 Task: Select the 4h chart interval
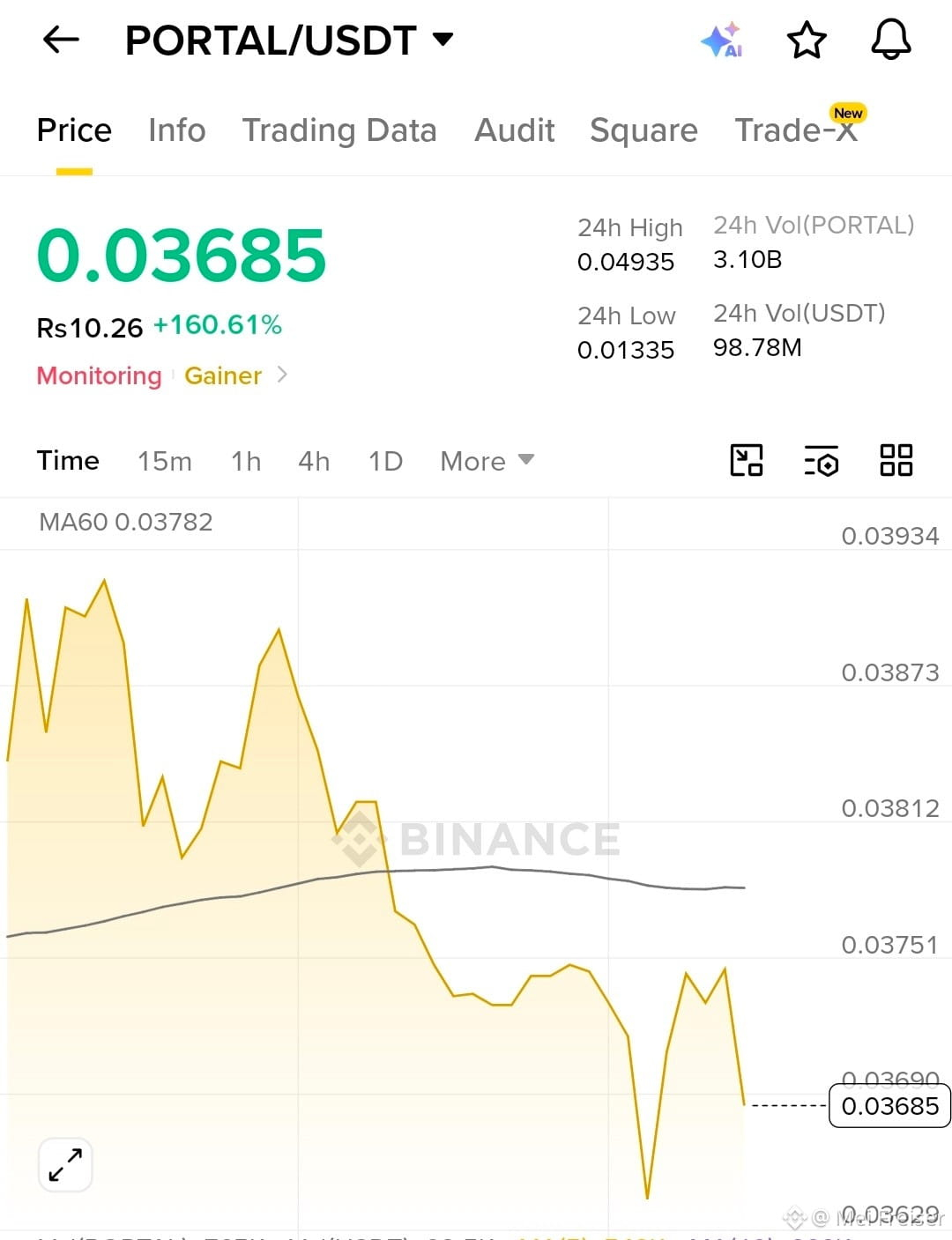(314, 461)
